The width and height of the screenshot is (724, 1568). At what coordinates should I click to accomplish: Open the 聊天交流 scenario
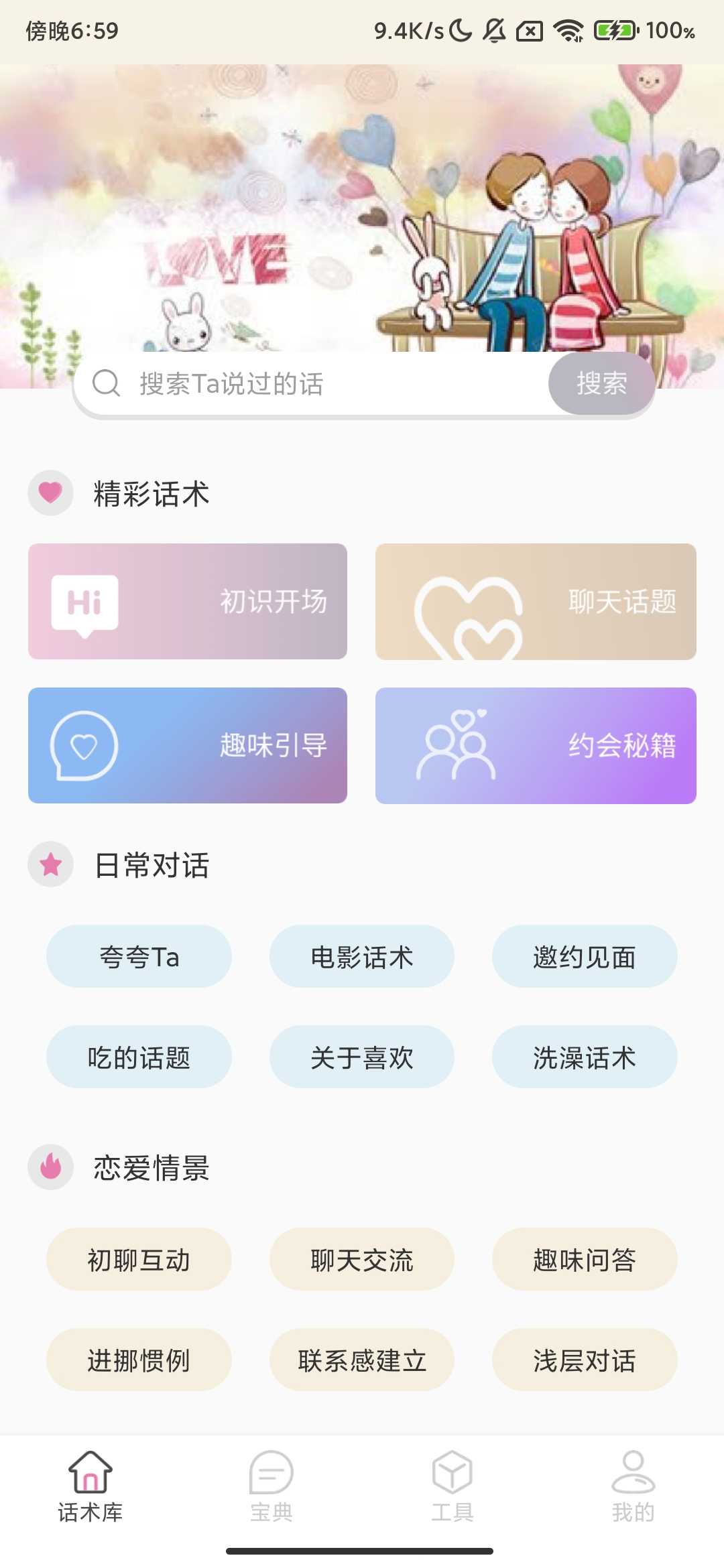(x=362, y=1259)
